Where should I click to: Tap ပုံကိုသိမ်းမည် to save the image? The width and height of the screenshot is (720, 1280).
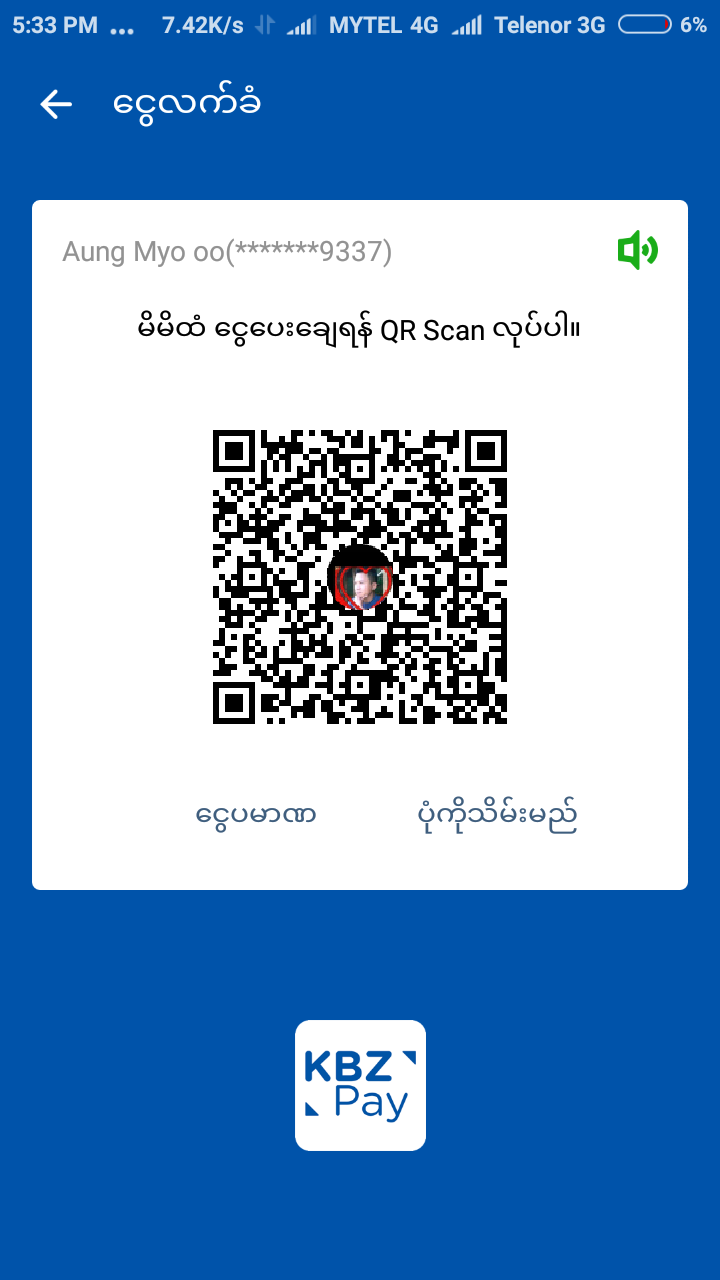497,816
